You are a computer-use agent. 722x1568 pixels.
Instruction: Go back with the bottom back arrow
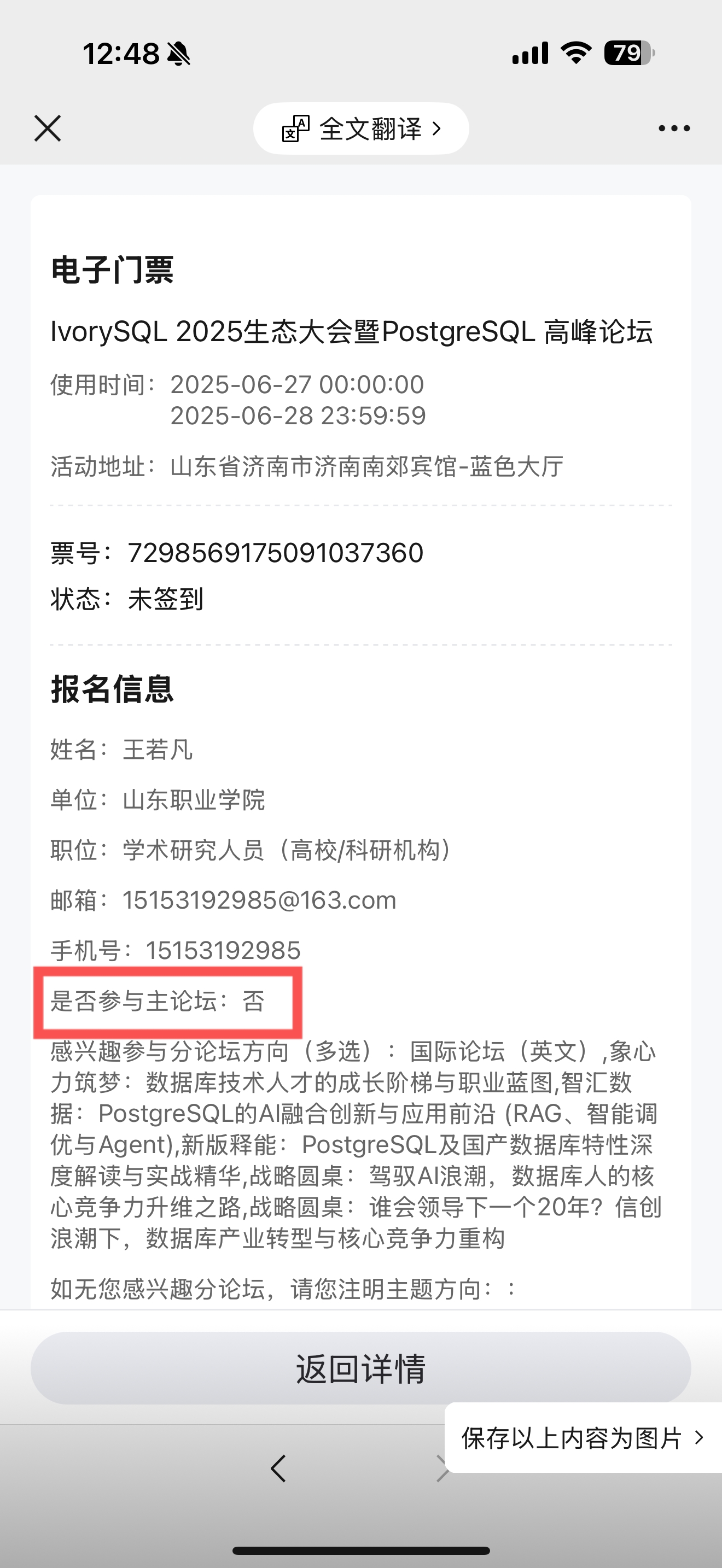pyautogui.click(x=279, y=1468)
